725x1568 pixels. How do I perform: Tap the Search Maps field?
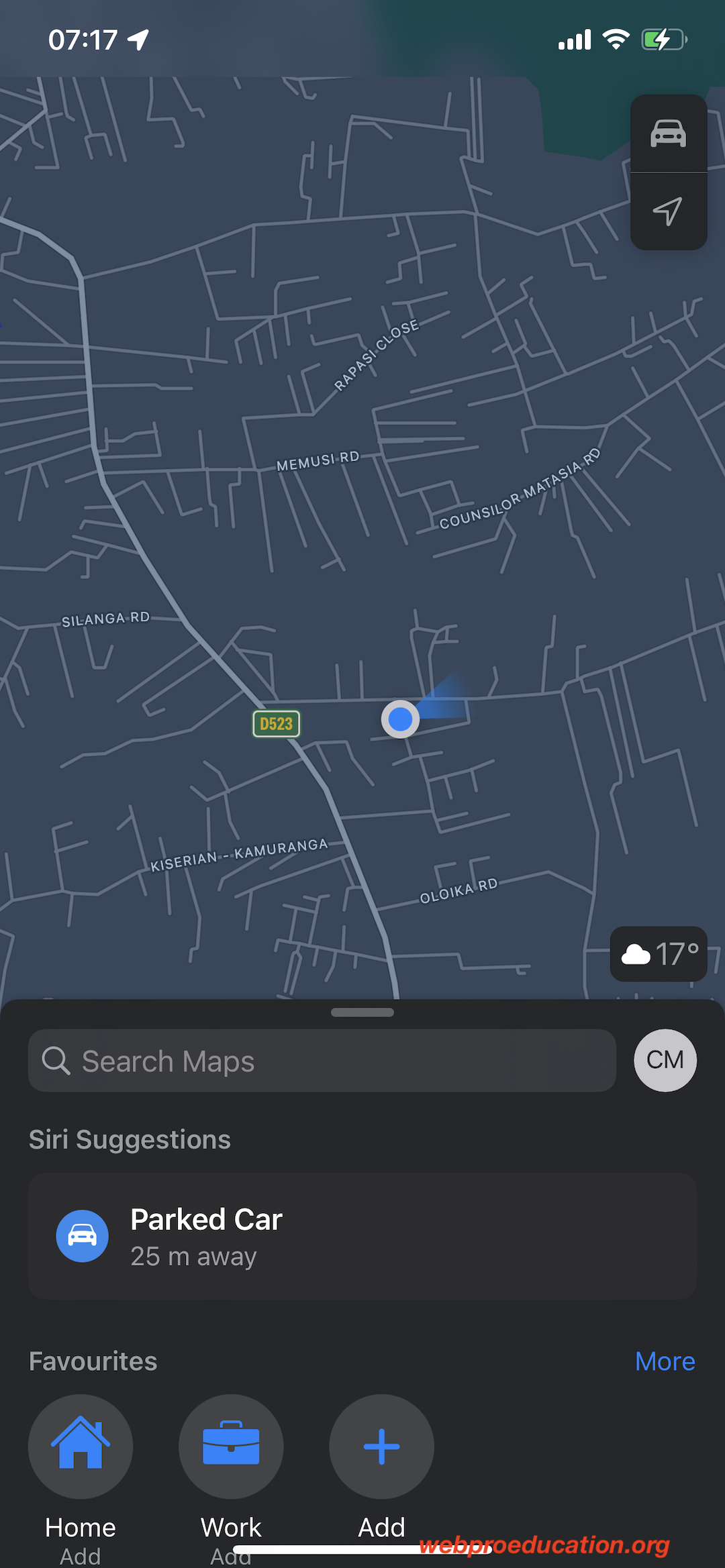point(322,1061)
